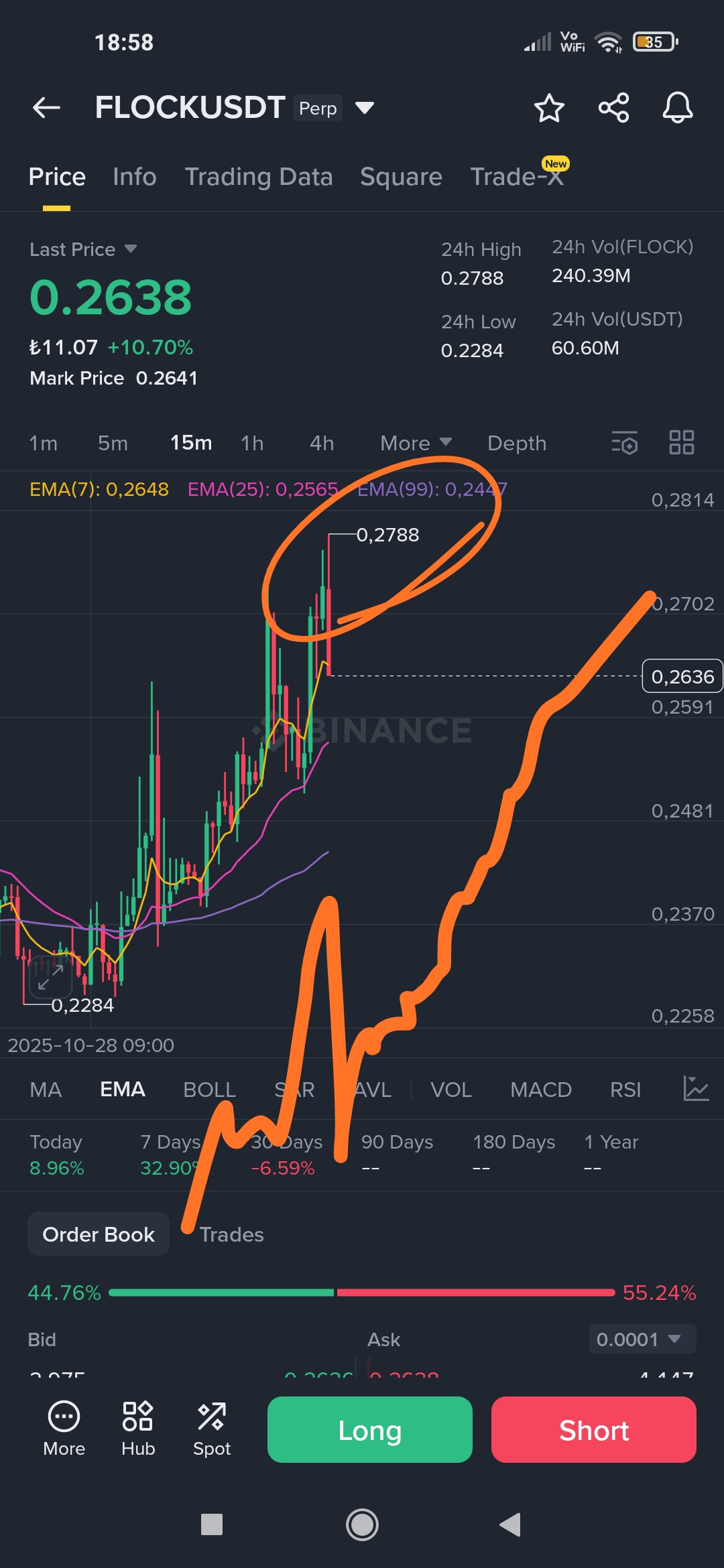The height and width of the screenshot is (1568, 724).
Task: Expand the More intervals dropdown
Action: pyautogui.click(x=416, y=443)
